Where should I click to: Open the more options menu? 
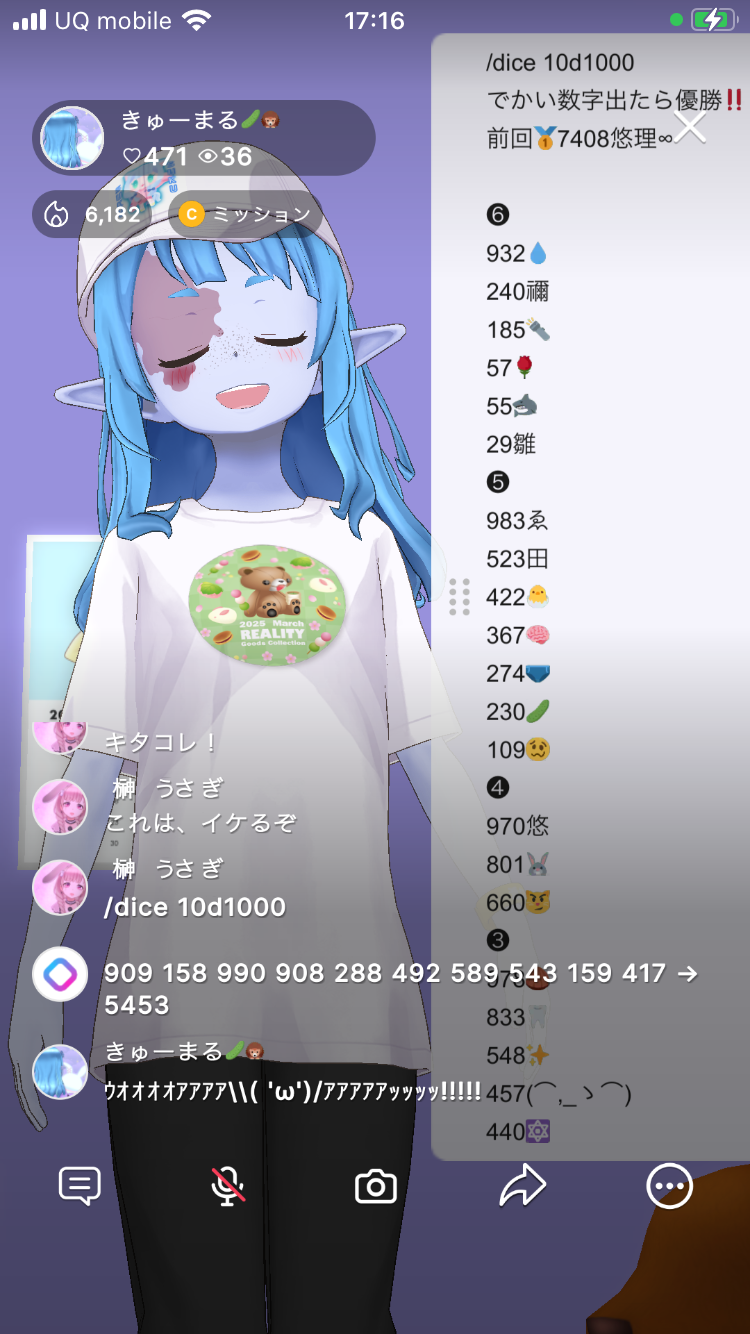[668, 1187]
